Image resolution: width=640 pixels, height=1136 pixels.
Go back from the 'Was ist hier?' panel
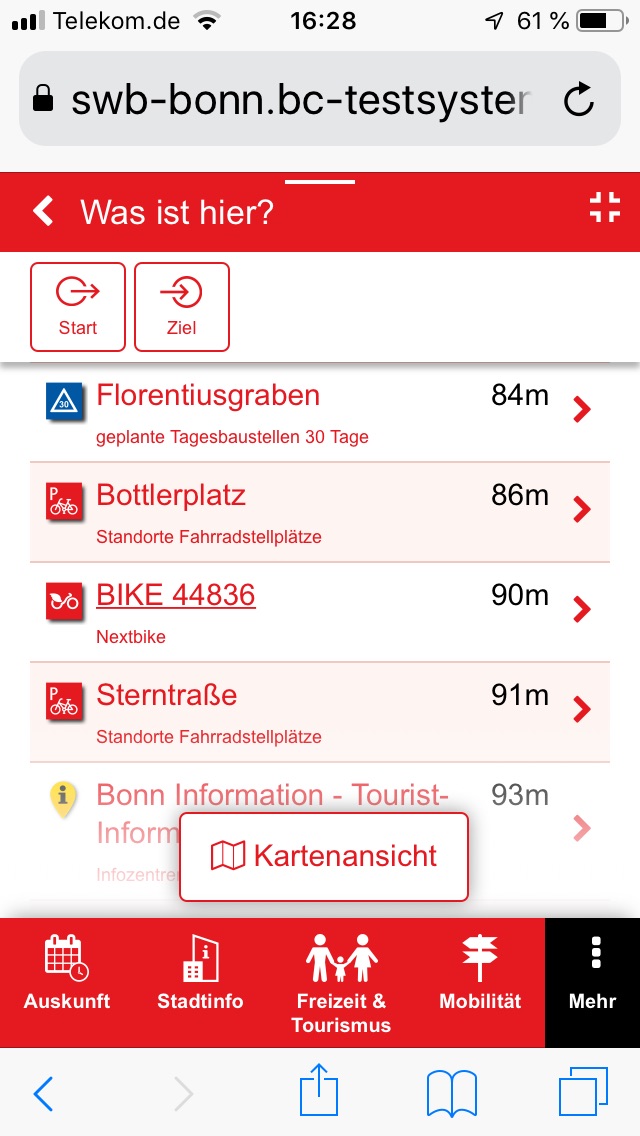click(x=43, y=211)
